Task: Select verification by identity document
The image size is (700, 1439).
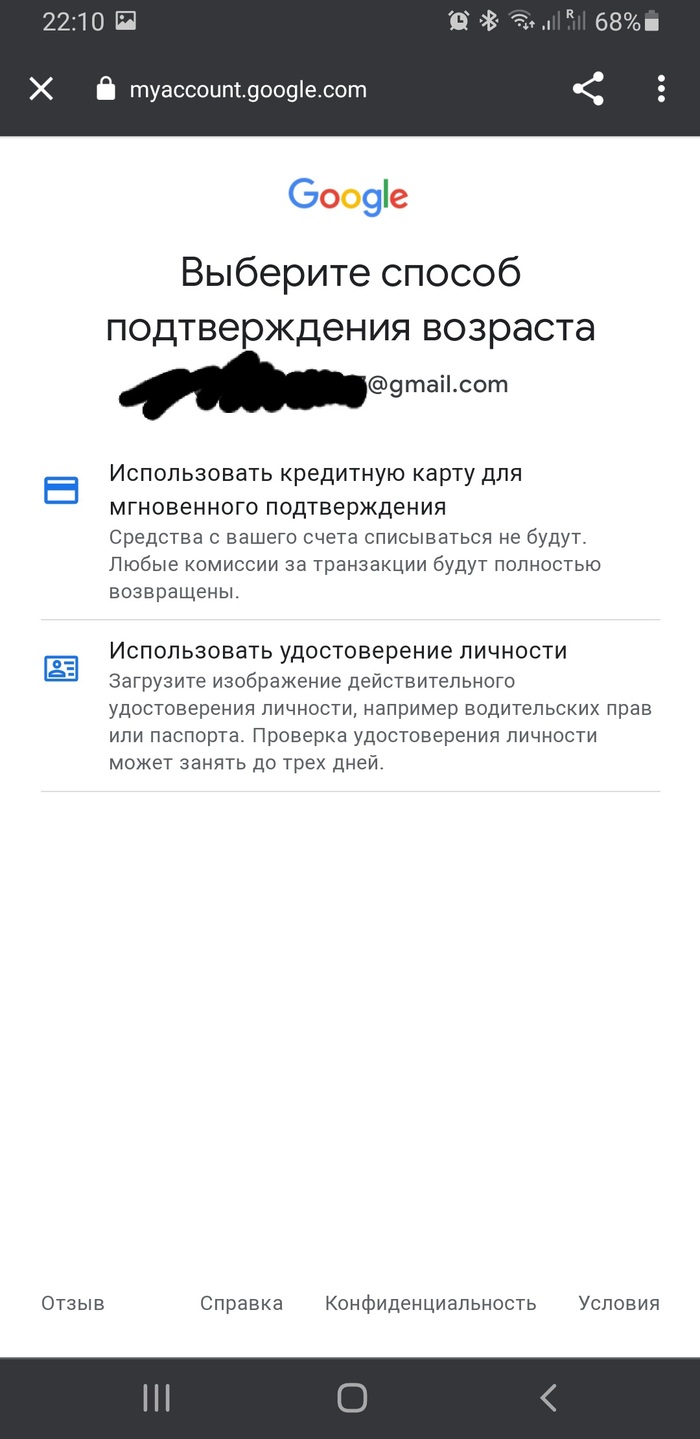Action: pos(350,706)
